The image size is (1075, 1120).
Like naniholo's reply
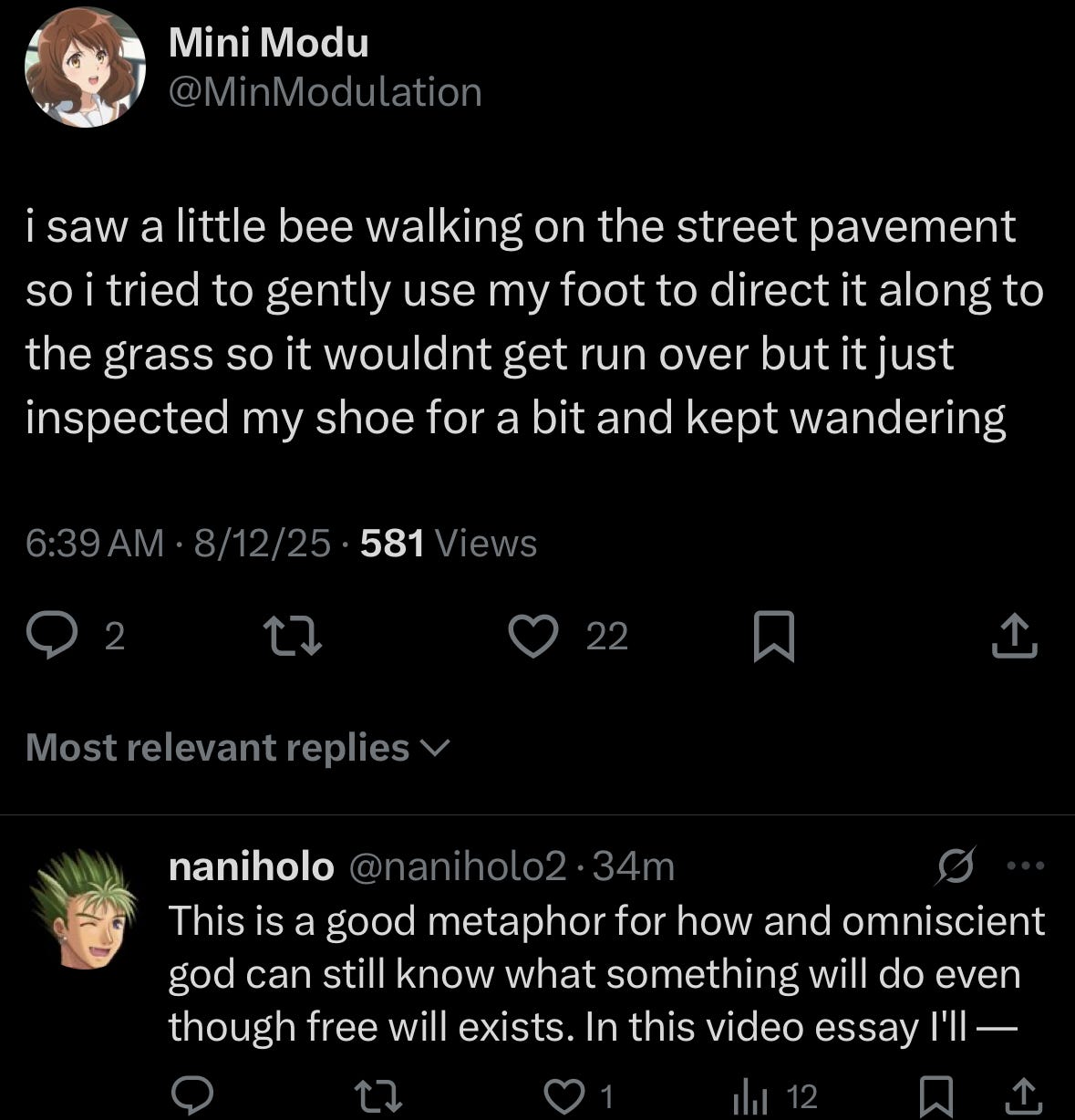pyautogui.click(x=578, y=1095)
